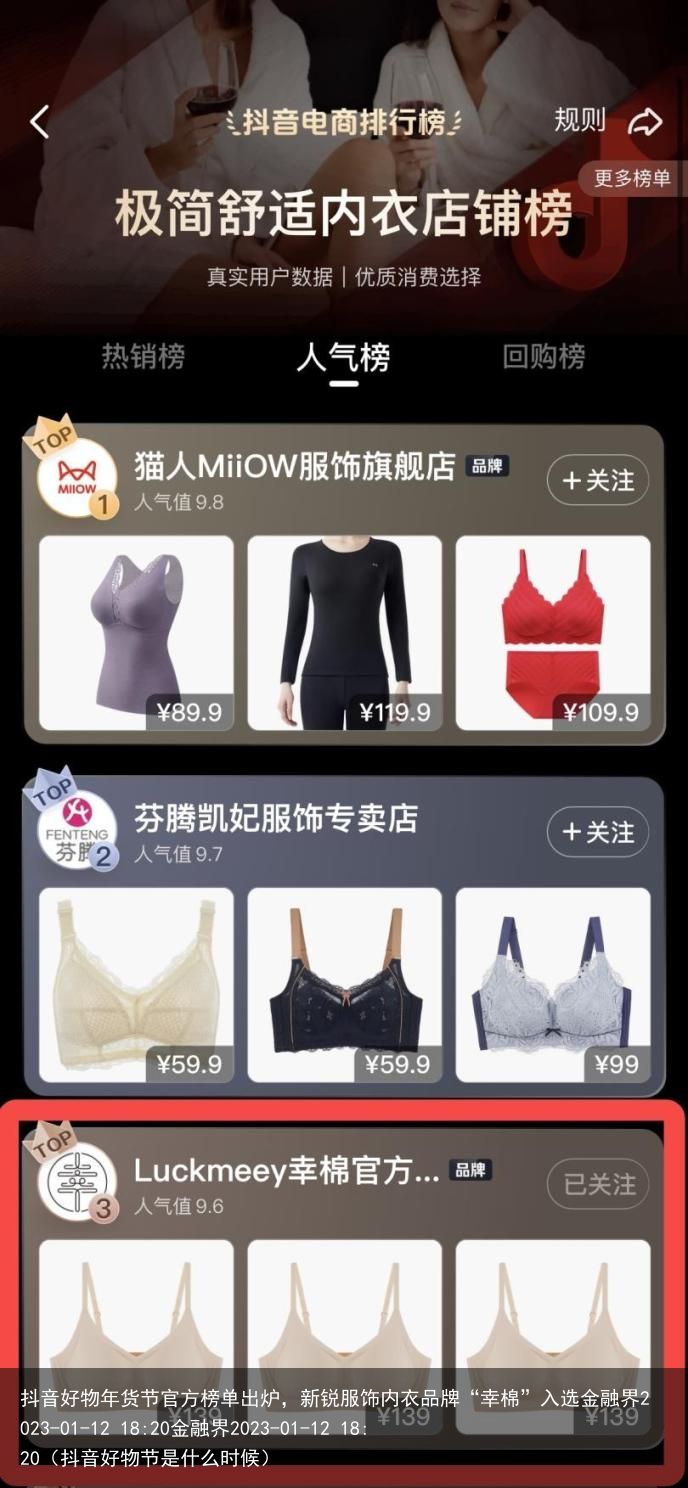This screenshot has width=688, height=1488.
Task: Go back from the ranking page
Action: pos(39,123)
